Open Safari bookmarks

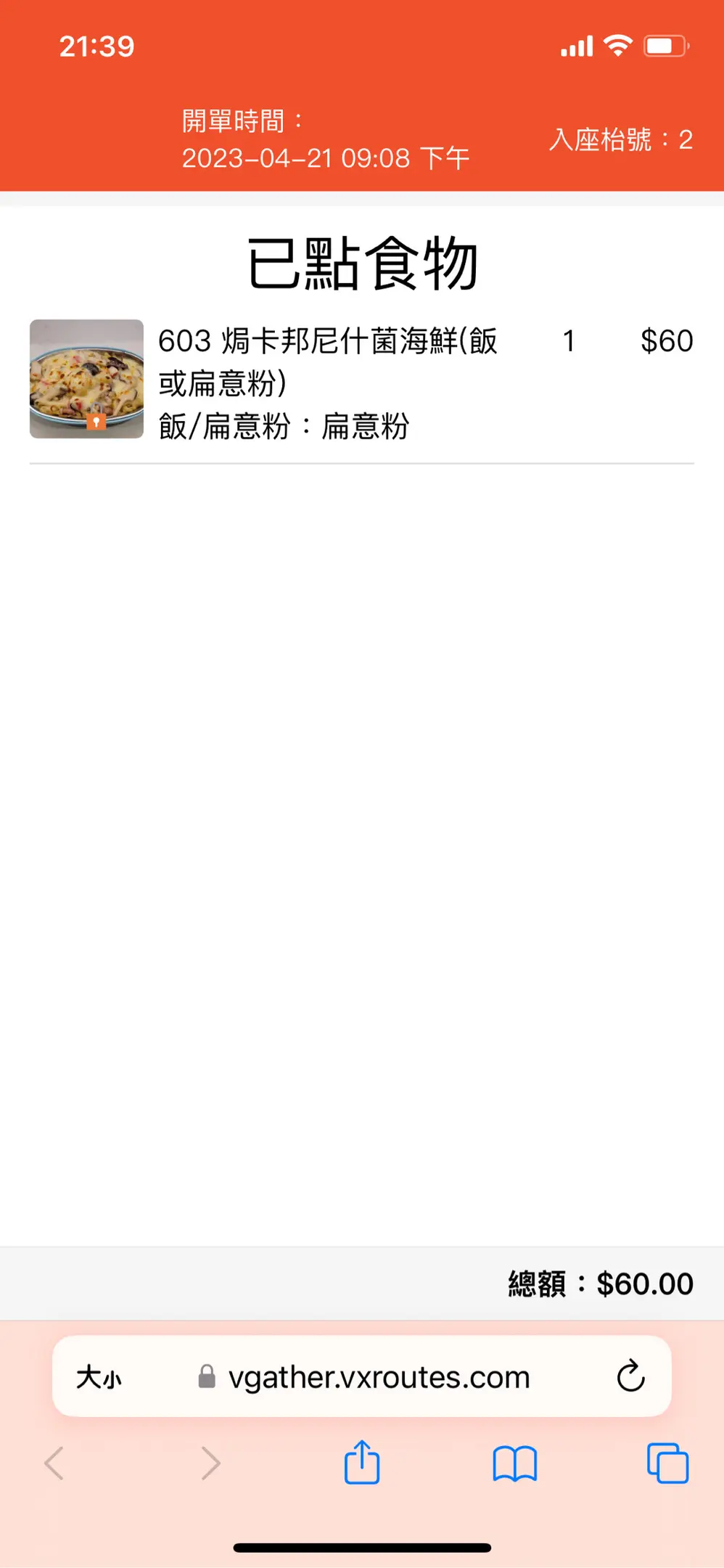514,1463
